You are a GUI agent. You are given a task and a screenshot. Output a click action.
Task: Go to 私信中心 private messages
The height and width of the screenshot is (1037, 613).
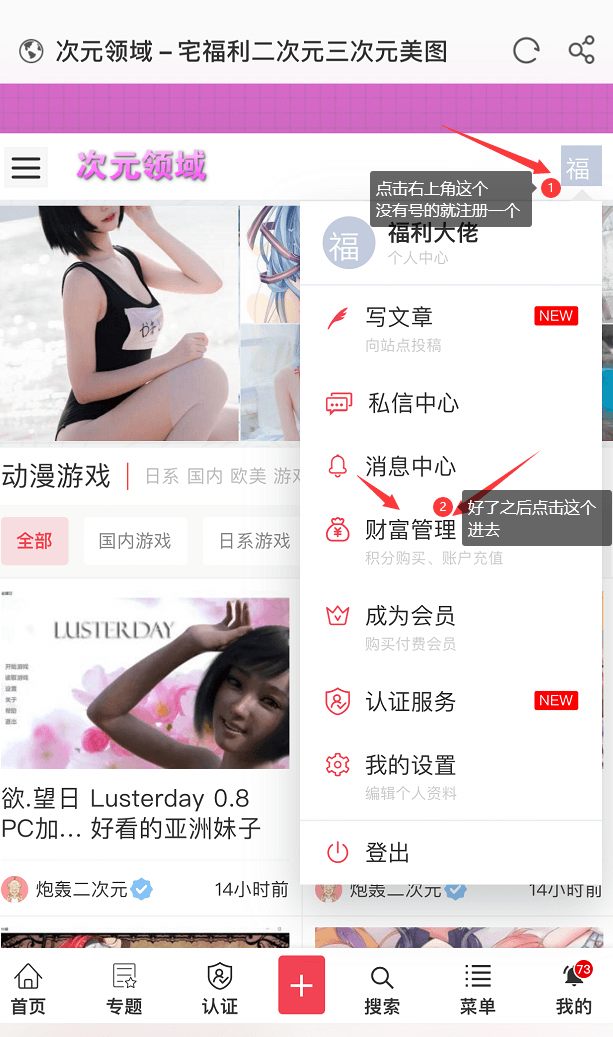pos(412,403)
